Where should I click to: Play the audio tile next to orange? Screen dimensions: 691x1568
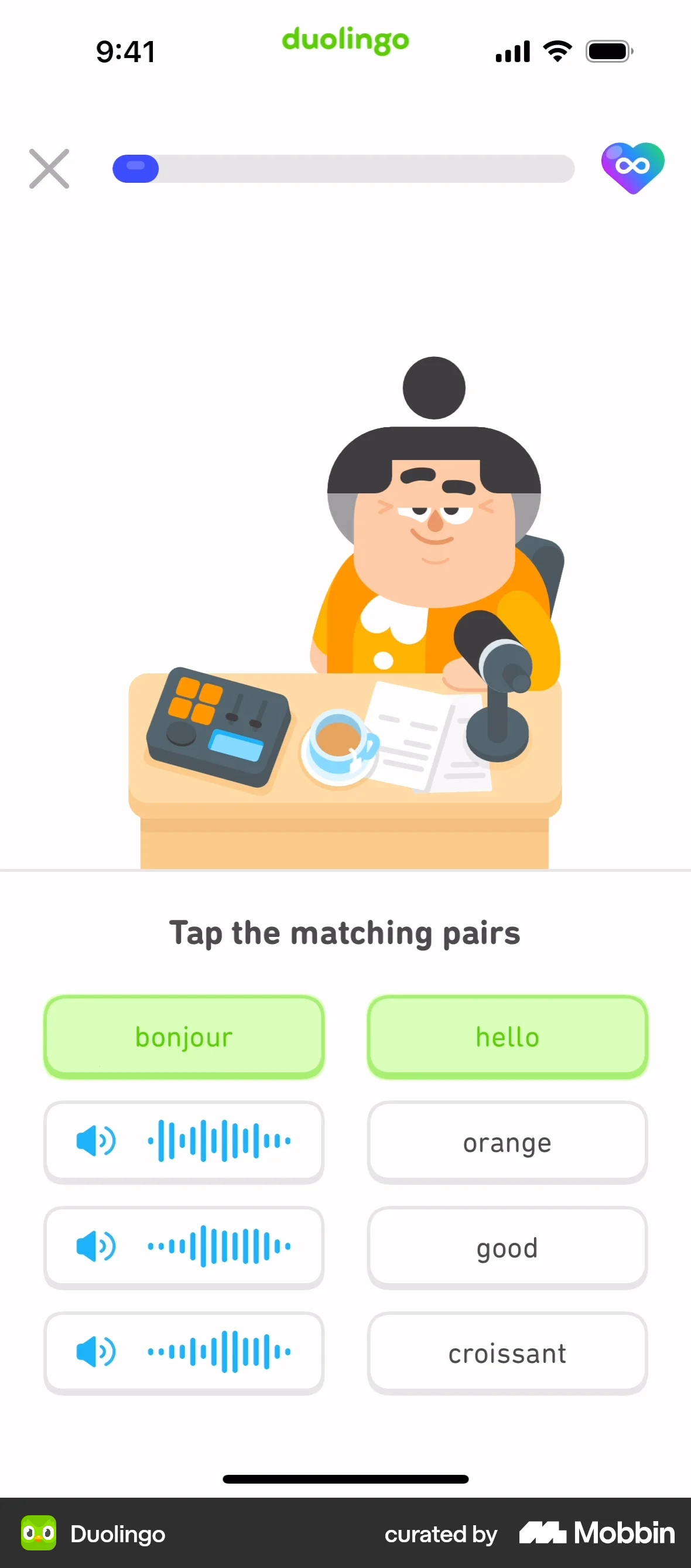tap(184, 1141)
